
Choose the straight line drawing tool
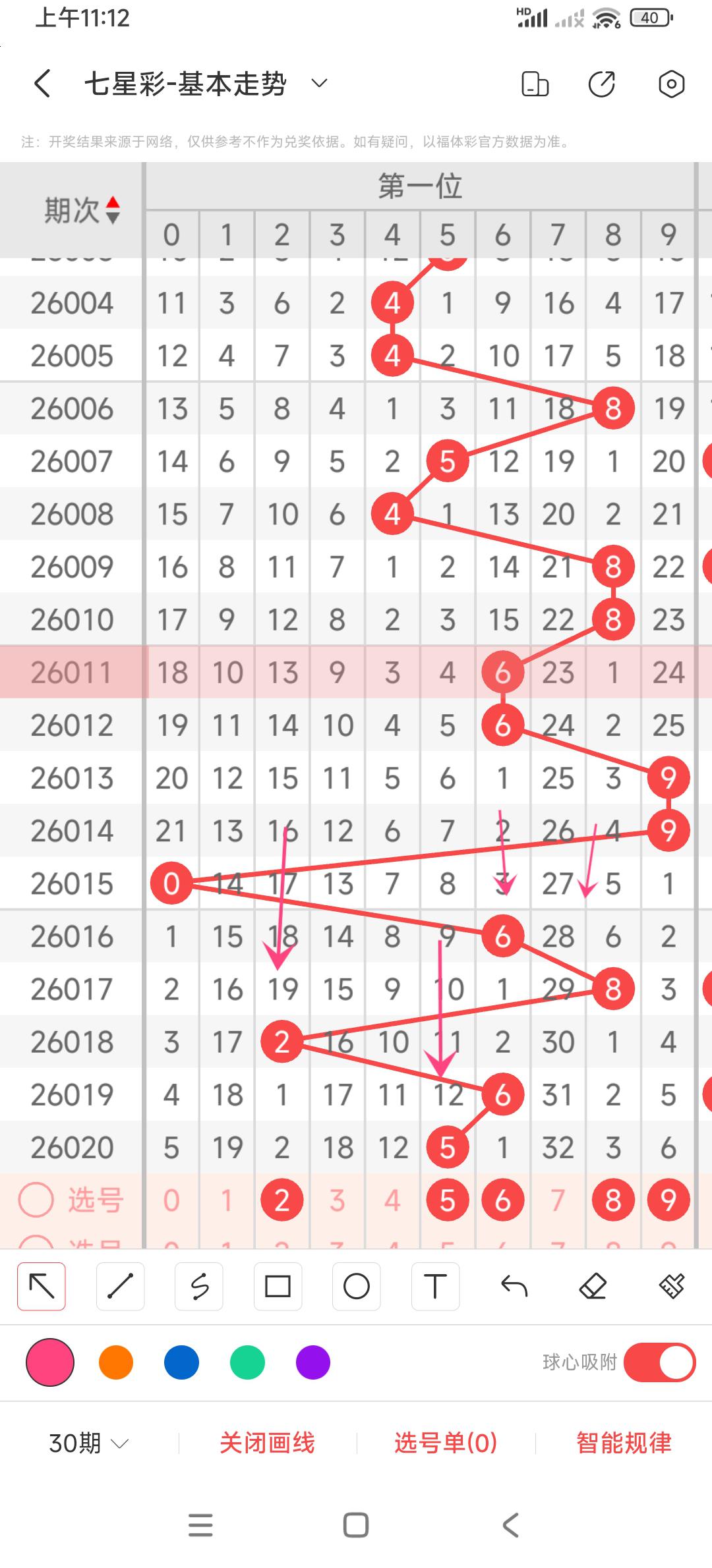(120, 1287)
